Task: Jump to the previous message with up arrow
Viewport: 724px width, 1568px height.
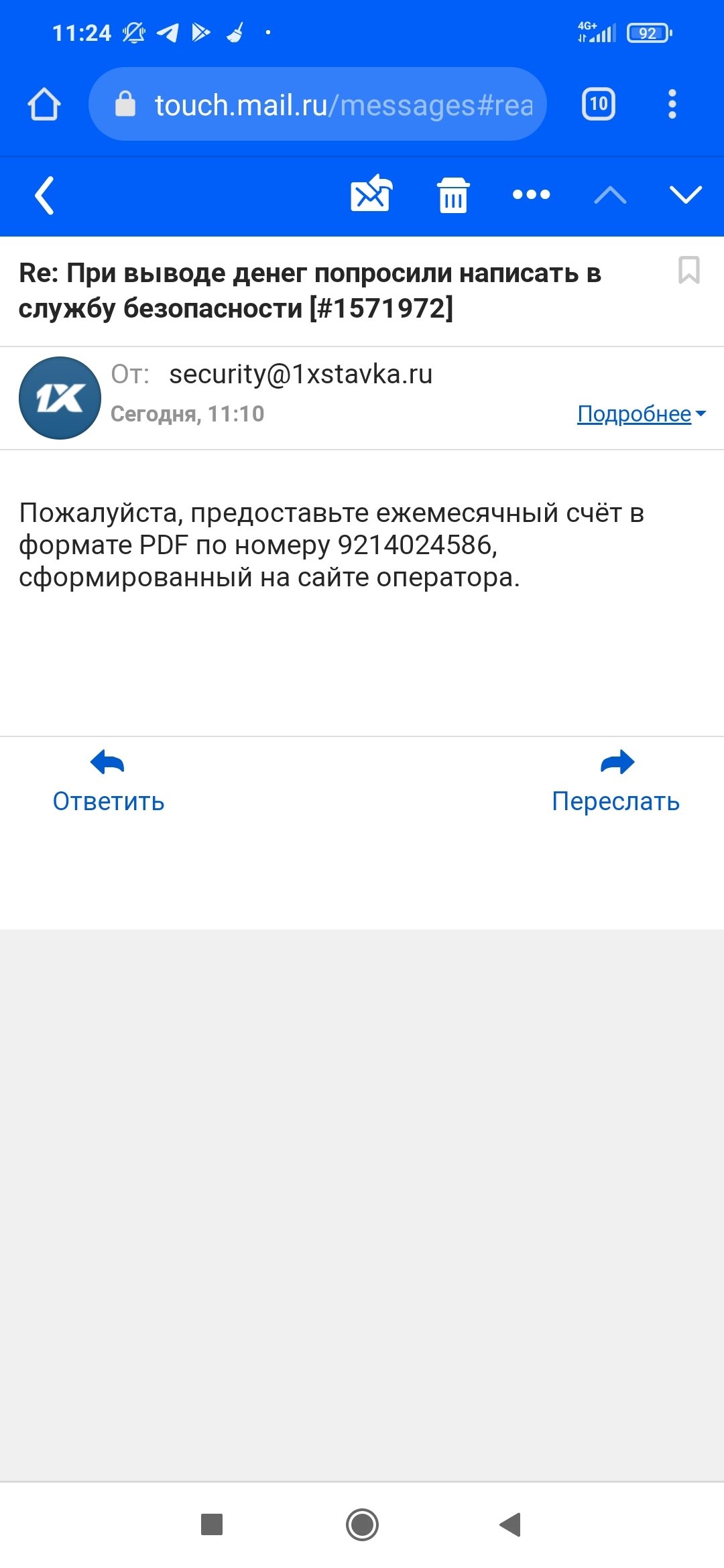Action: pyautogui.click(x=610, y=195)
